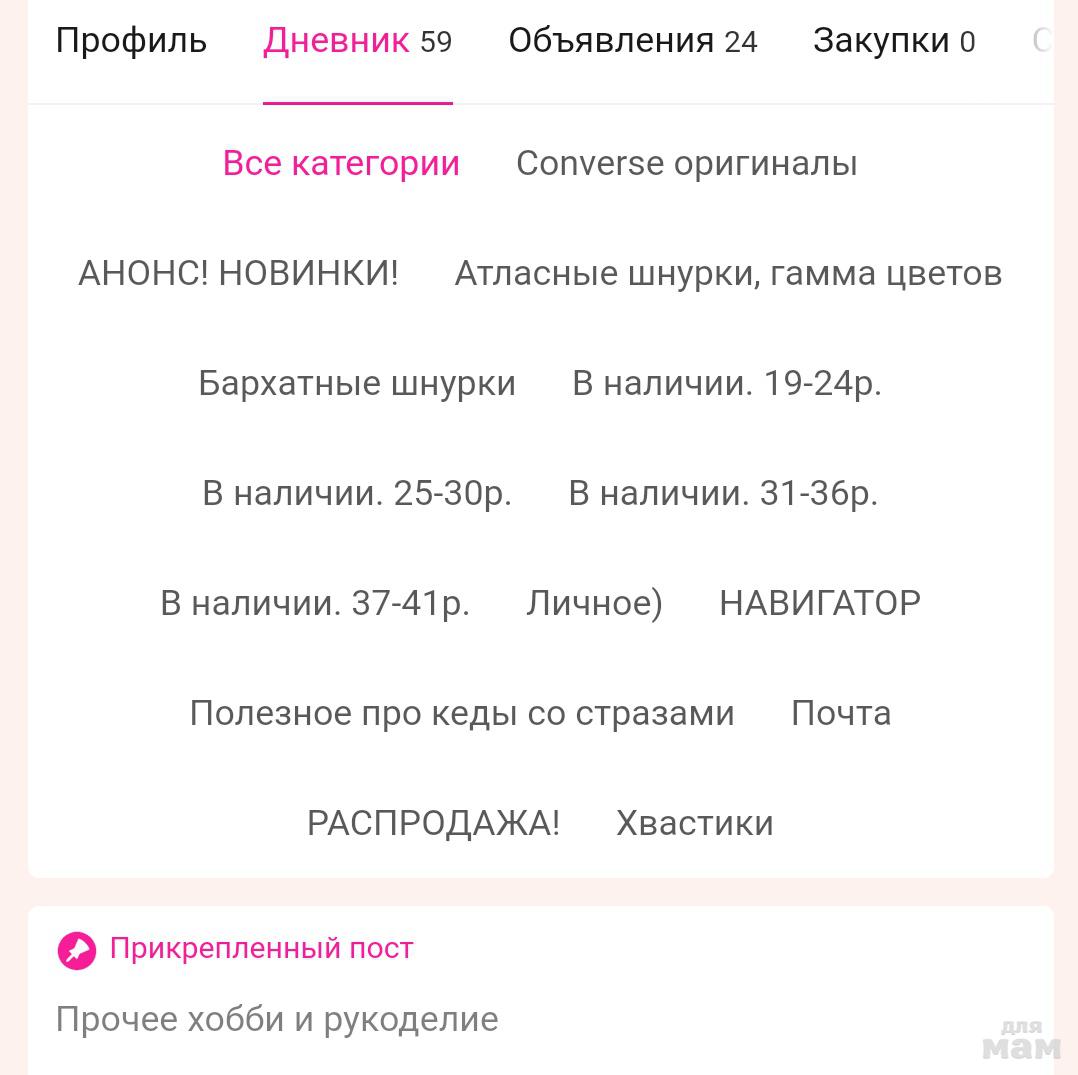Viewport: 1078px width, 1075px height.
Task: Select the В наличии. 31-36р. category
Action: click(x=723, y=493)
